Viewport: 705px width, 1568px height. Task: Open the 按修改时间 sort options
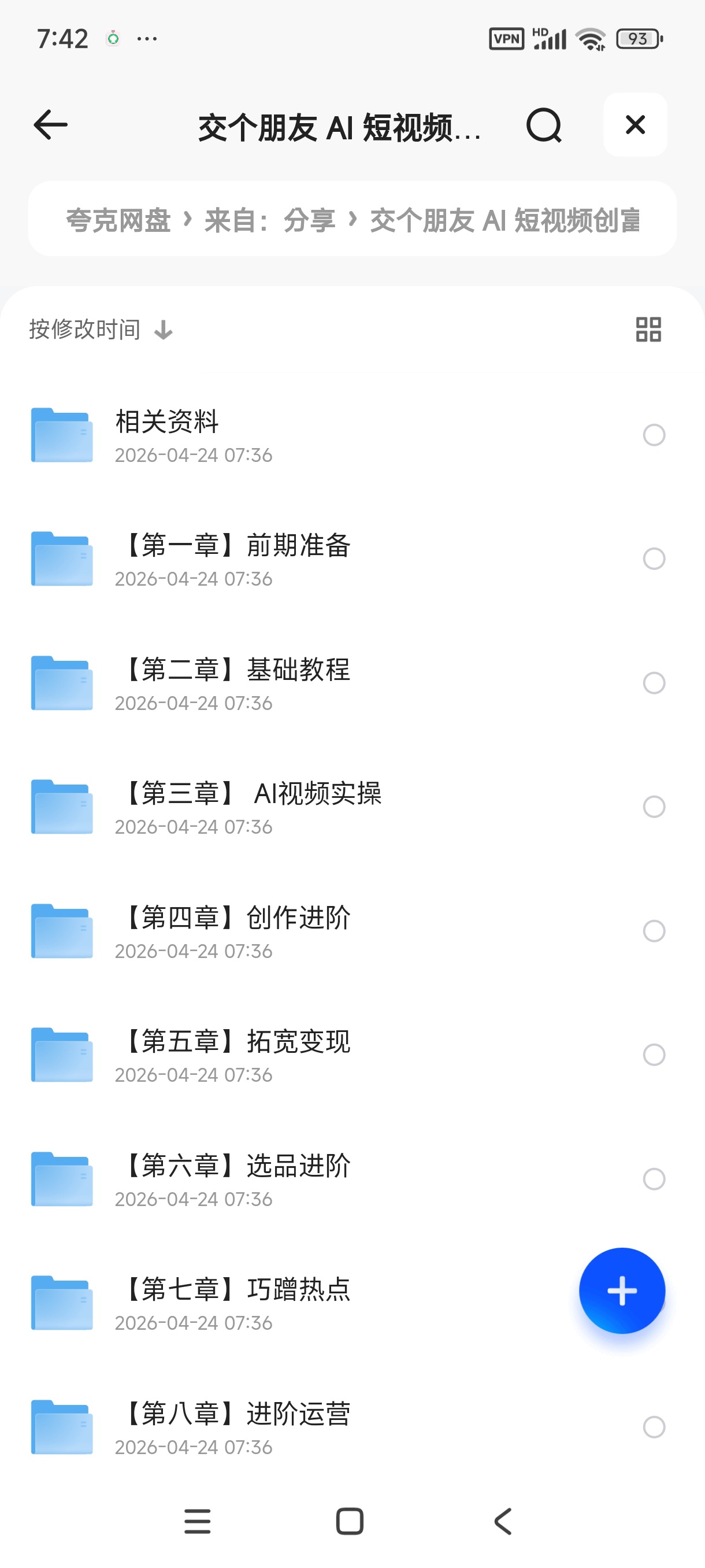pyautogui.click(x=85, y=329)
